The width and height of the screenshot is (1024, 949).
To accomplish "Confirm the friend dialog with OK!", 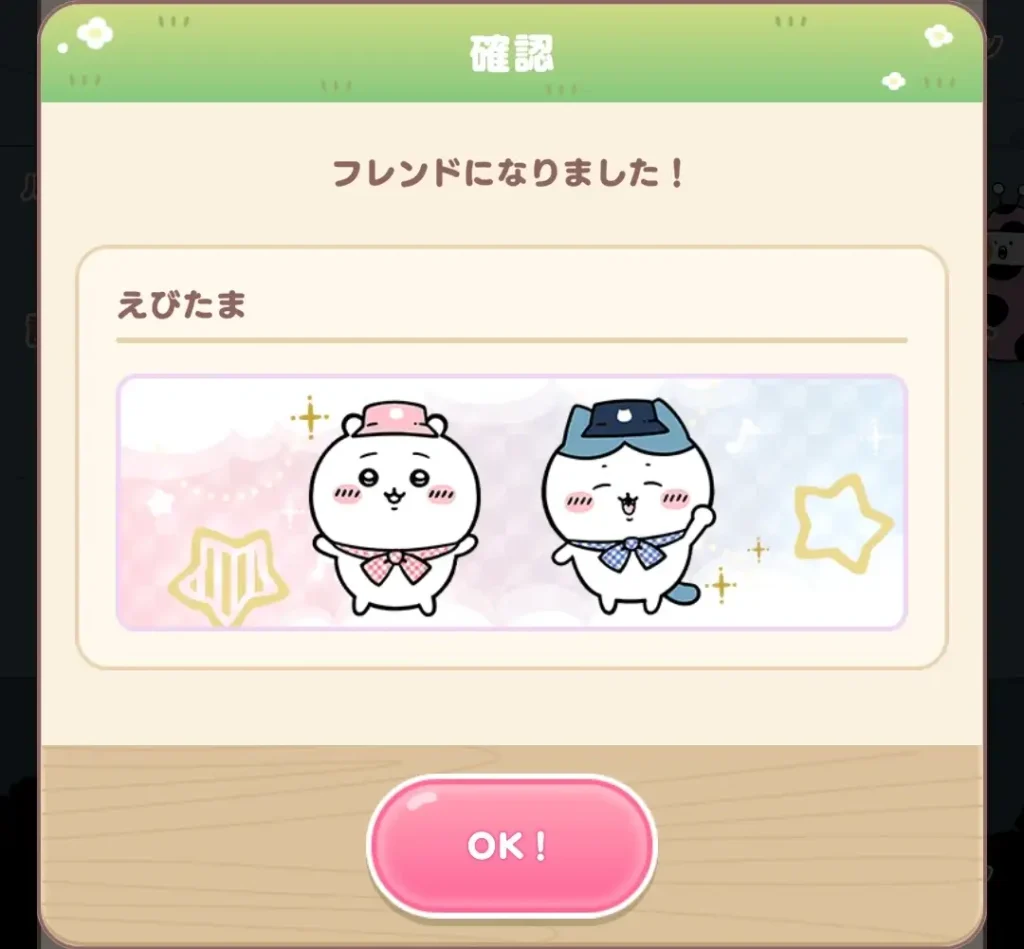I will [511, 845].
